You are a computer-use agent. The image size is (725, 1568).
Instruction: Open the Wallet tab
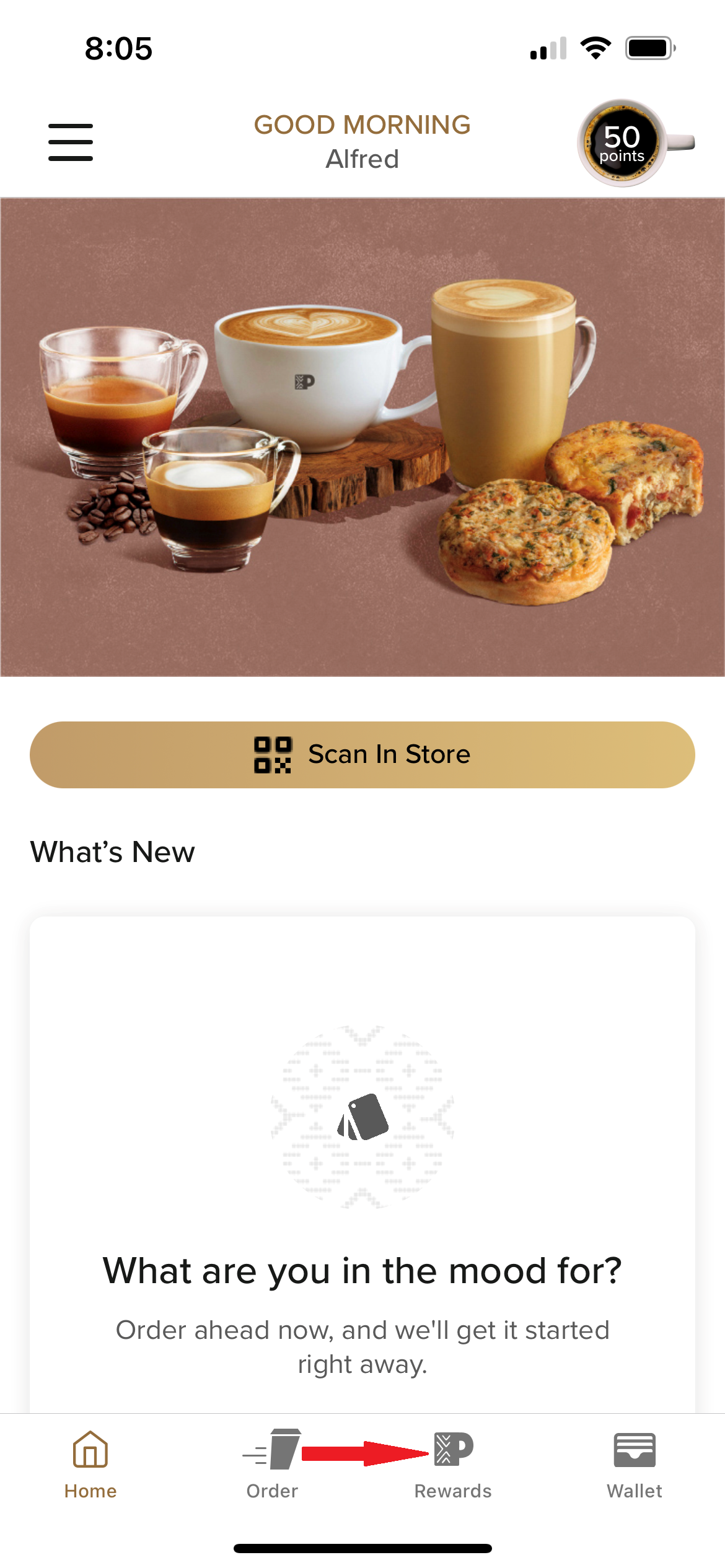click(x=635, y=1464)
